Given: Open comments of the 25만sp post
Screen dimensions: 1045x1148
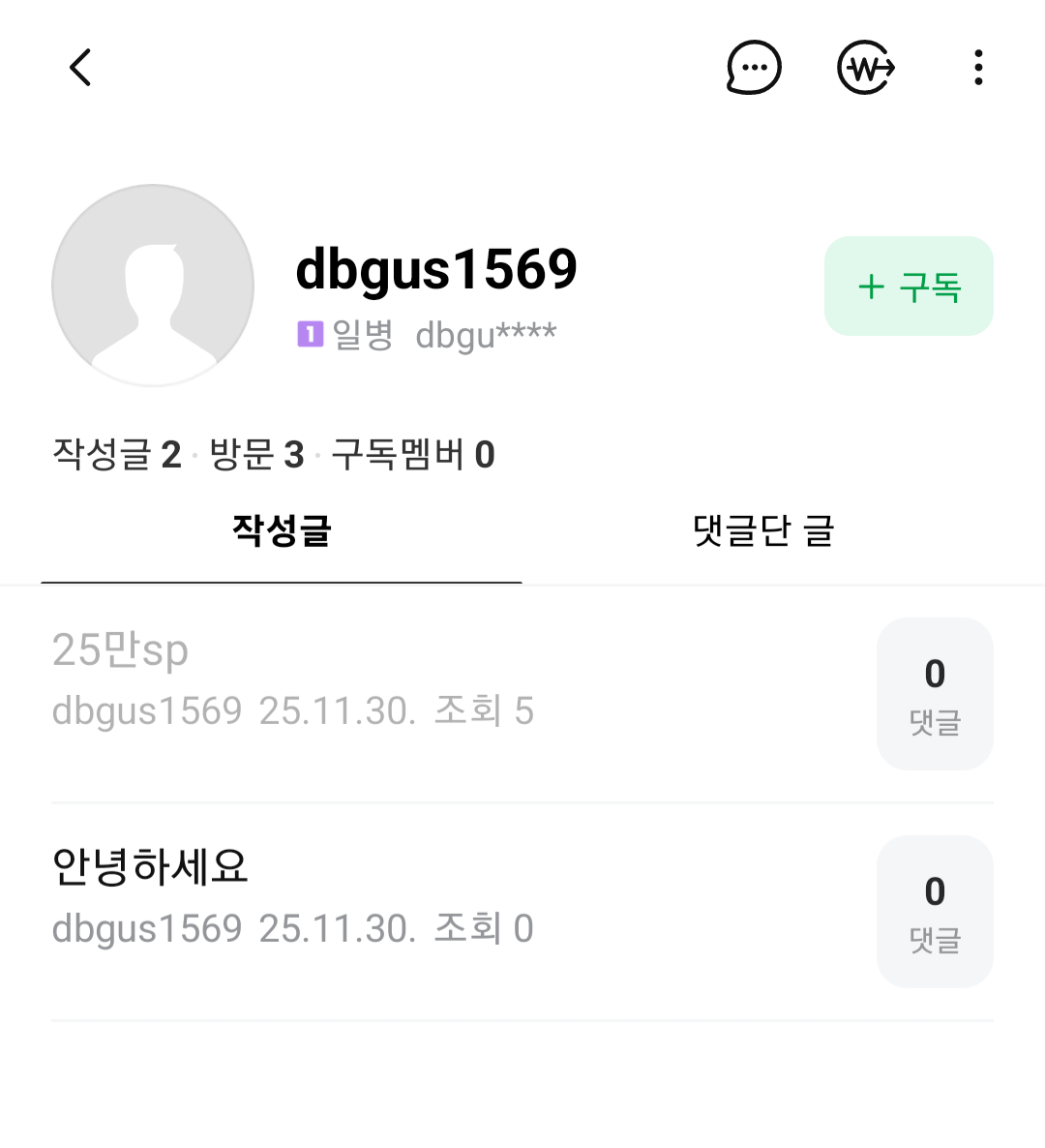Looking at the screenshot, I should point(934,694).
